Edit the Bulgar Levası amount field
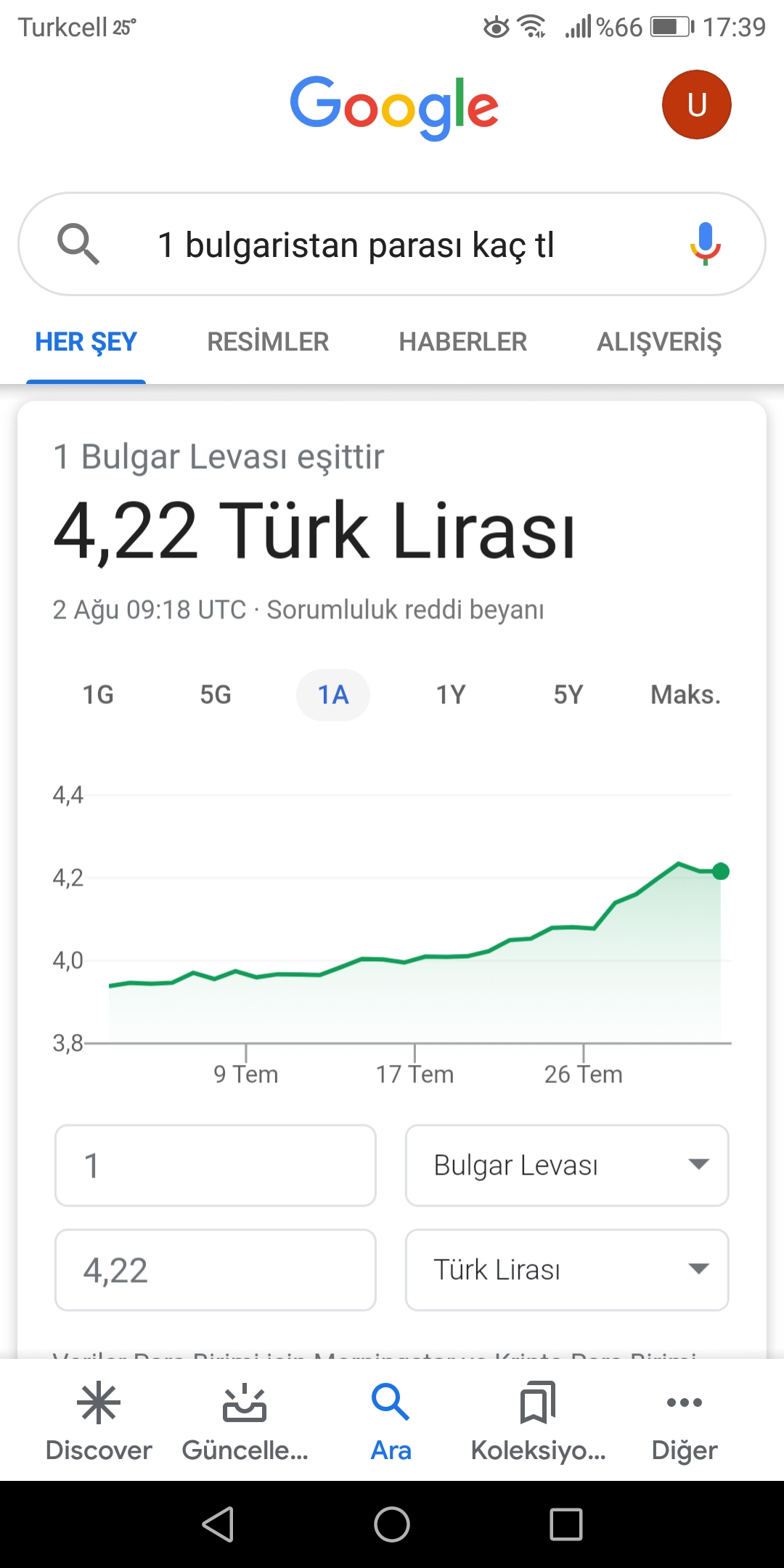Screen dimensions: 784x1568 216,1166
